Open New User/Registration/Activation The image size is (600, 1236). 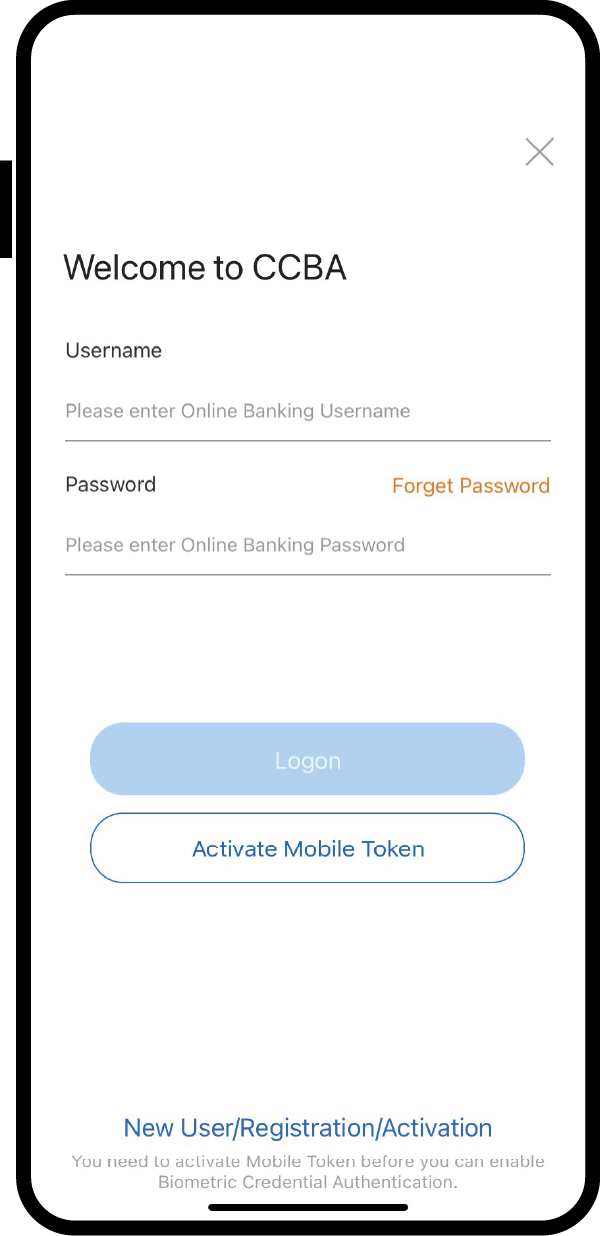coord(307,1128)
